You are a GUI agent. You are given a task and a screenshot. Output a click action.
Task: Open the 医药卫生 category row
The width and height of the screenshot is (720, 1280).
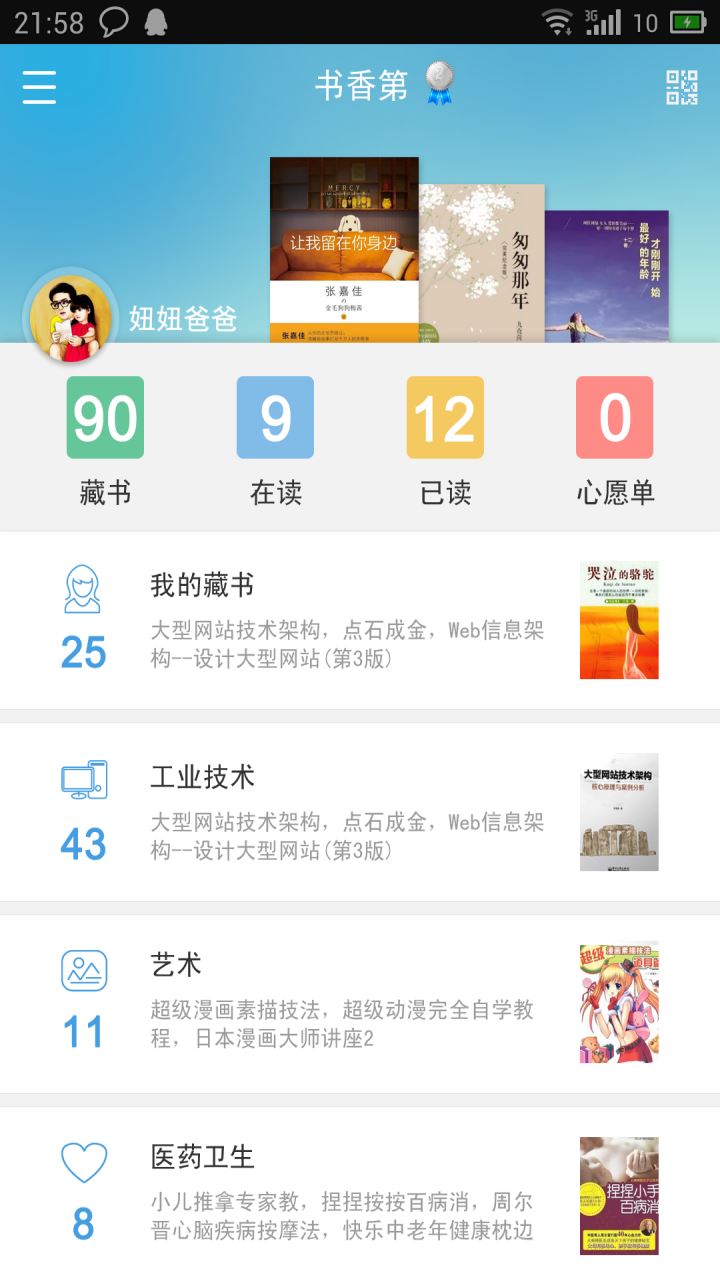360,1194
